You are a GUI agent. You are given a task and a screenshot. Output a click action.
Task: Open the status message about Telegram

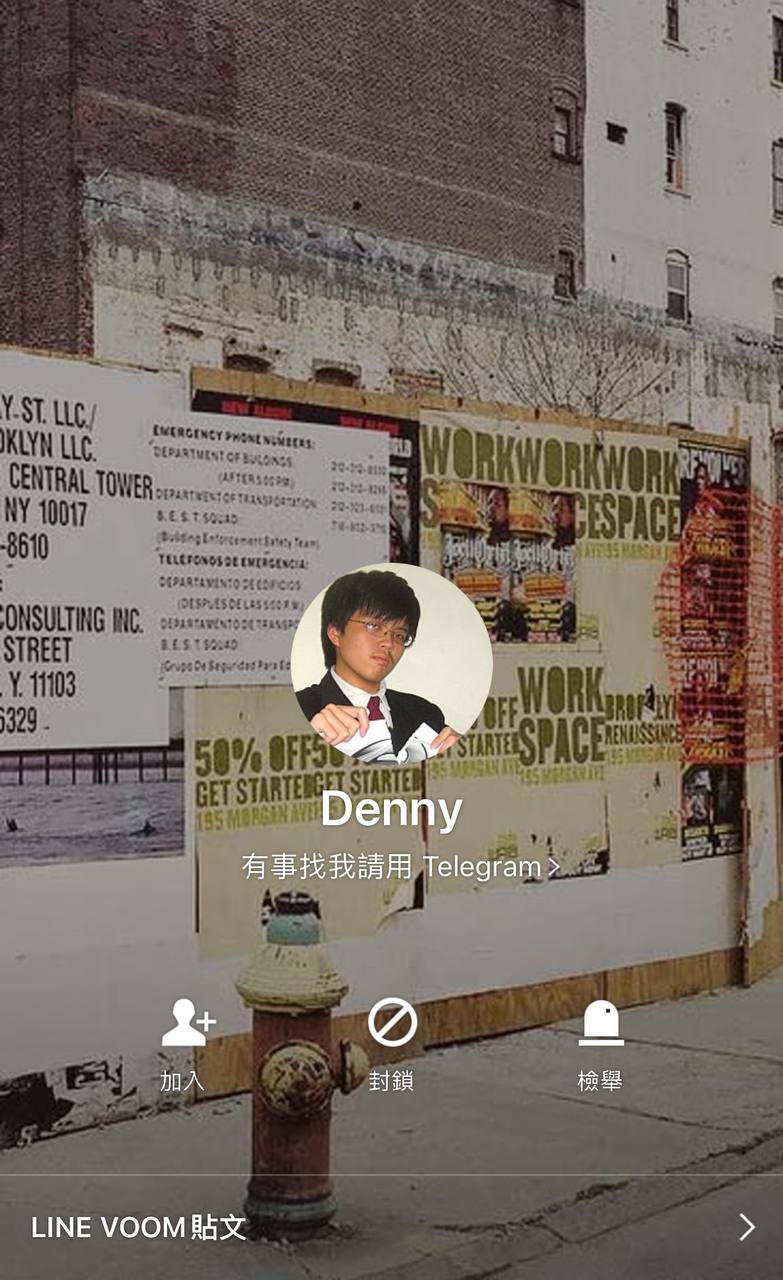tap(400, 866)
